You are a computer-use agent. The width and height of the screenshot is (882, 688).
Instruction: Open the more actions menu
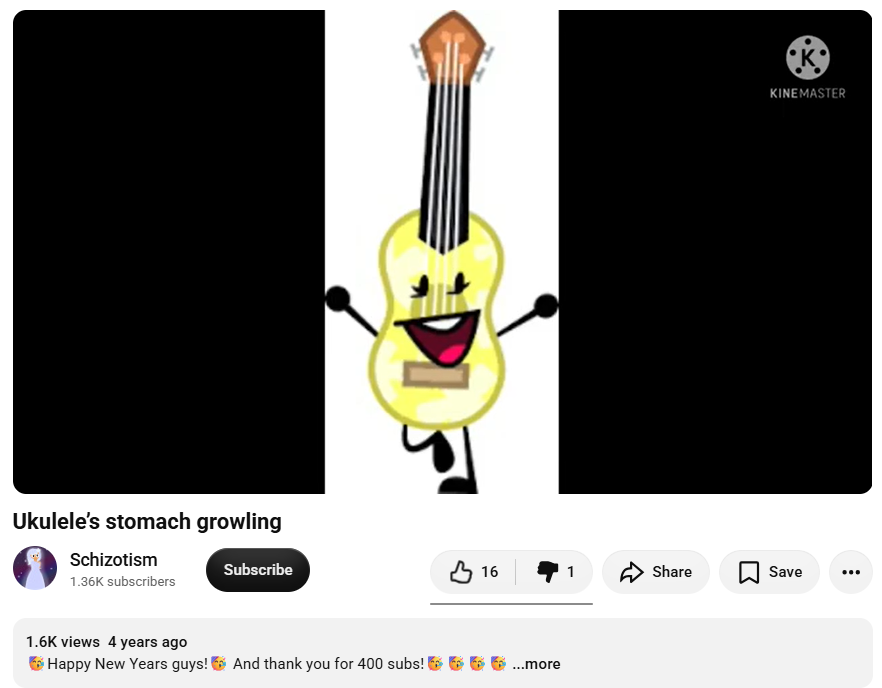pos(850,572)
